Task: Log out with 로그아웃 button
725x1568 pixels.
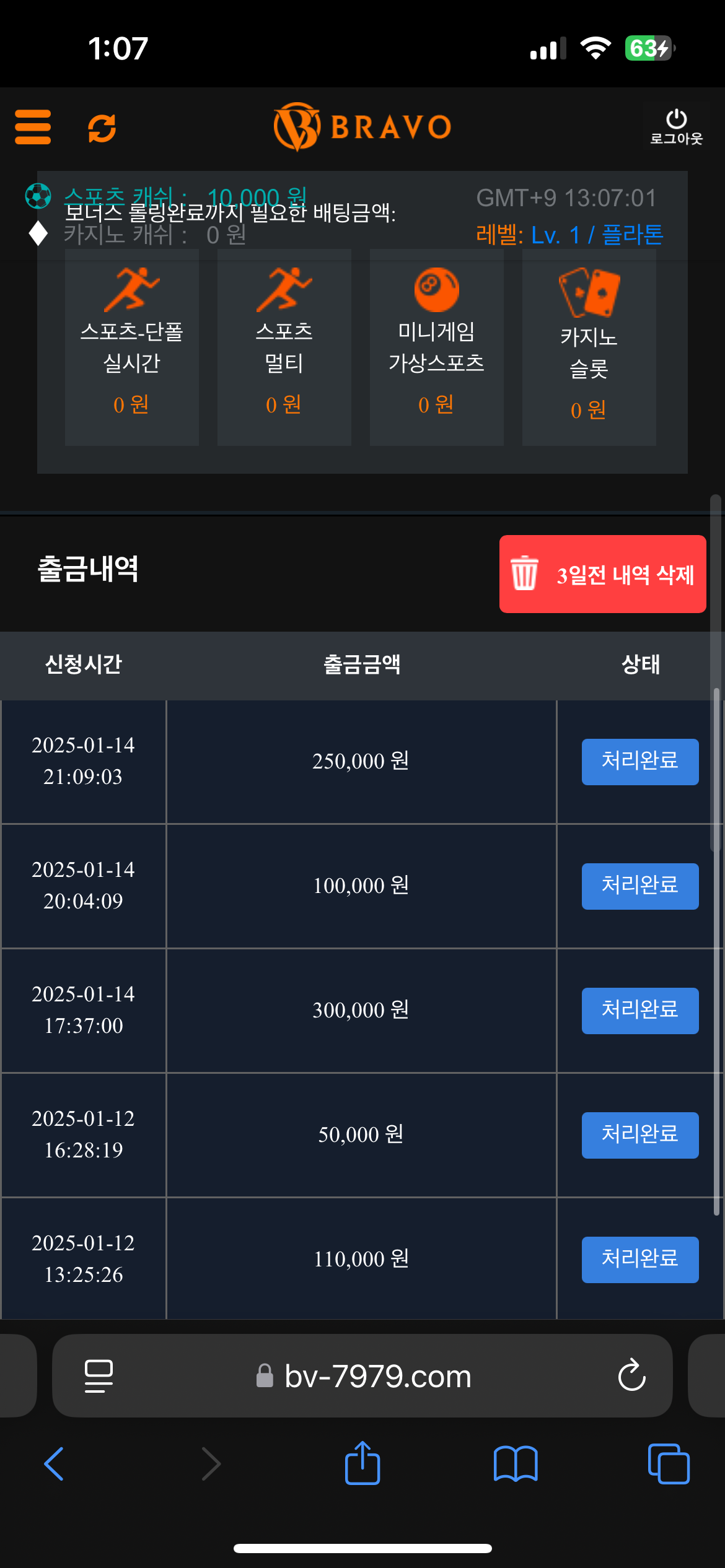Action: (676, 127)
